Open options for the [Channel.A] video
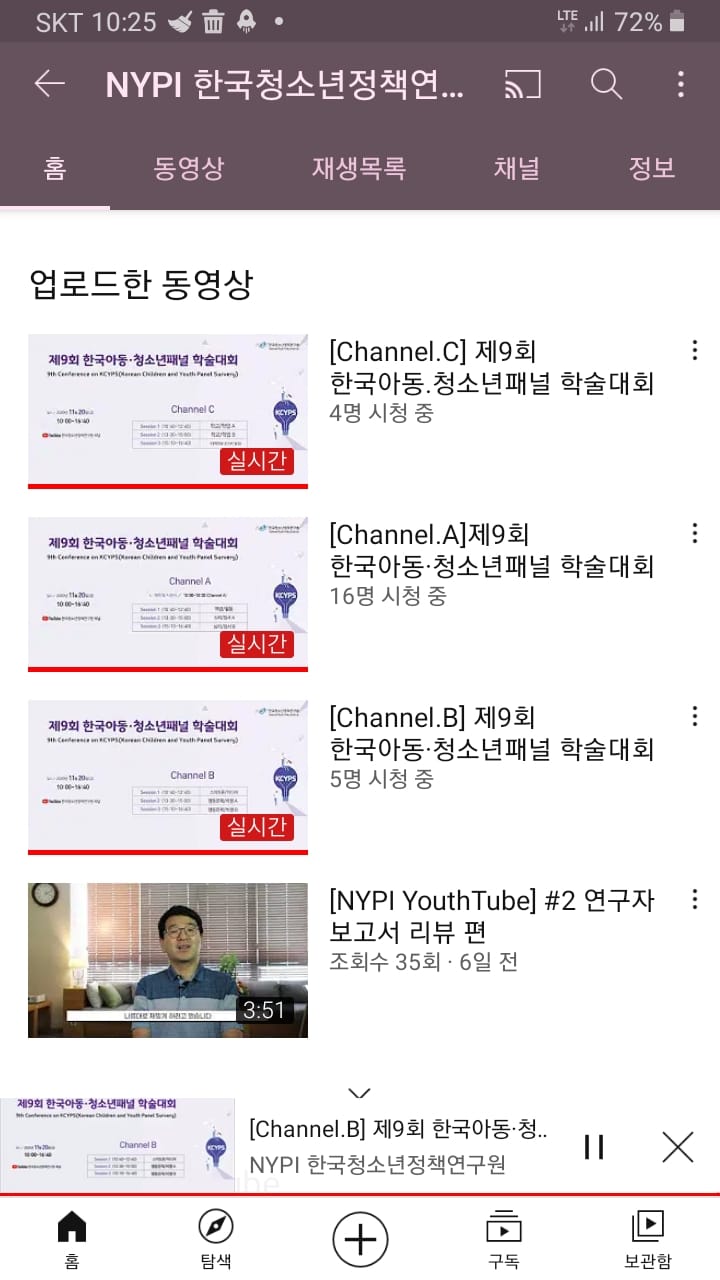The width and height of the screenshot is (720, 1280). tap(694, 533)
